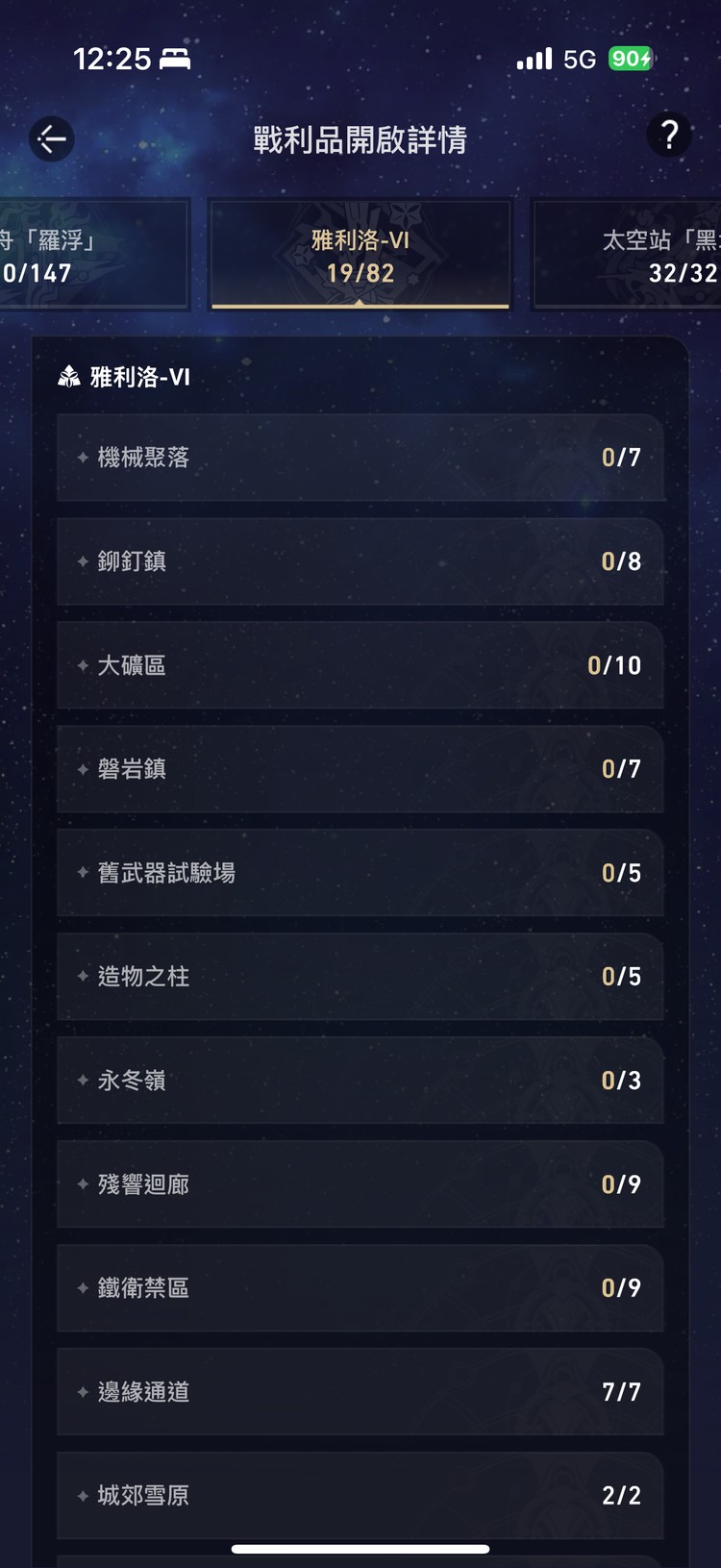Tap the diamond icon next to 邊緣通道
The image size is (721, 1568).
[82, 1392]
